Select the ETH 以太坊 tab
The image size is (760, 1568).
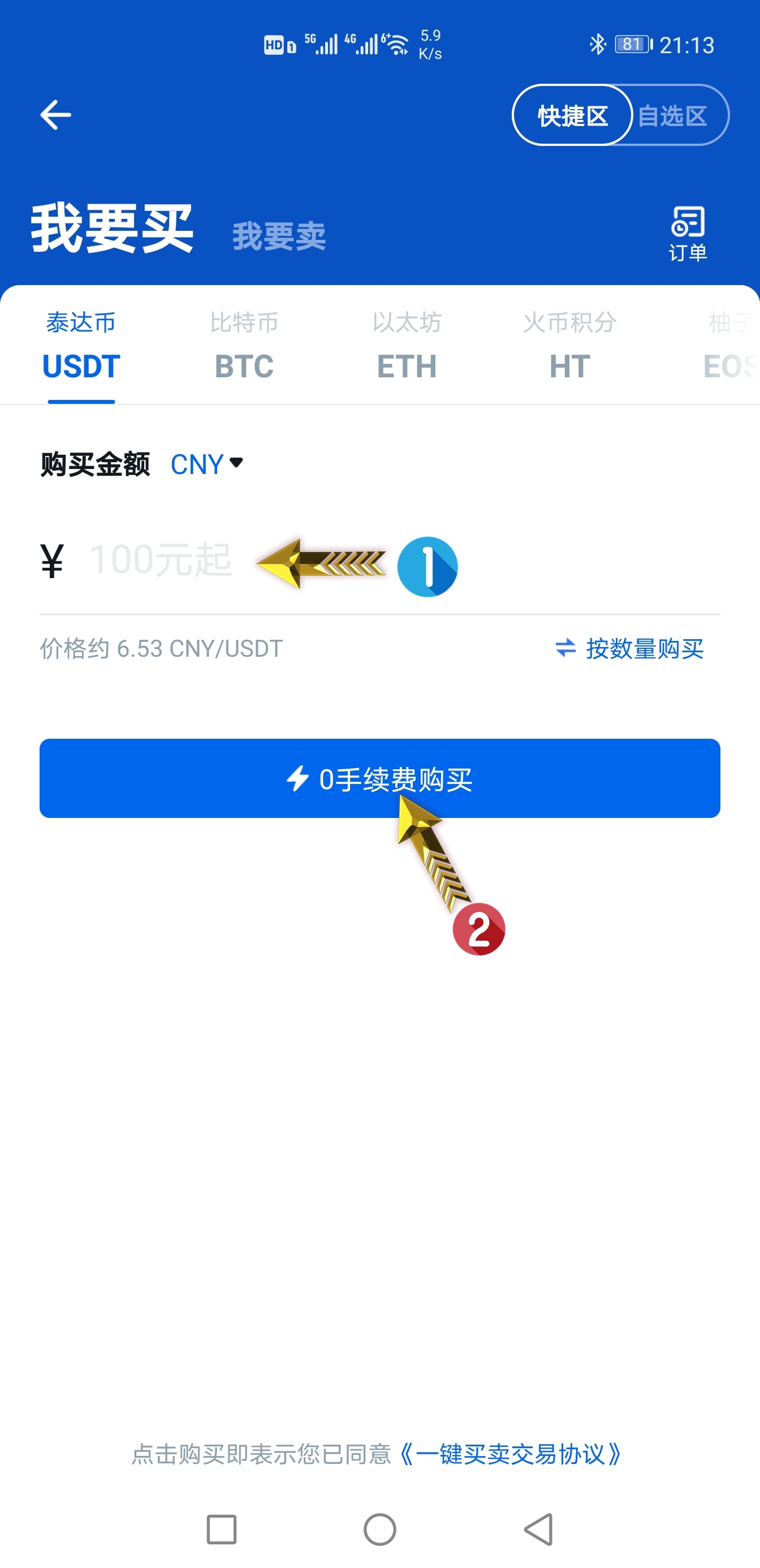[407, 347]
